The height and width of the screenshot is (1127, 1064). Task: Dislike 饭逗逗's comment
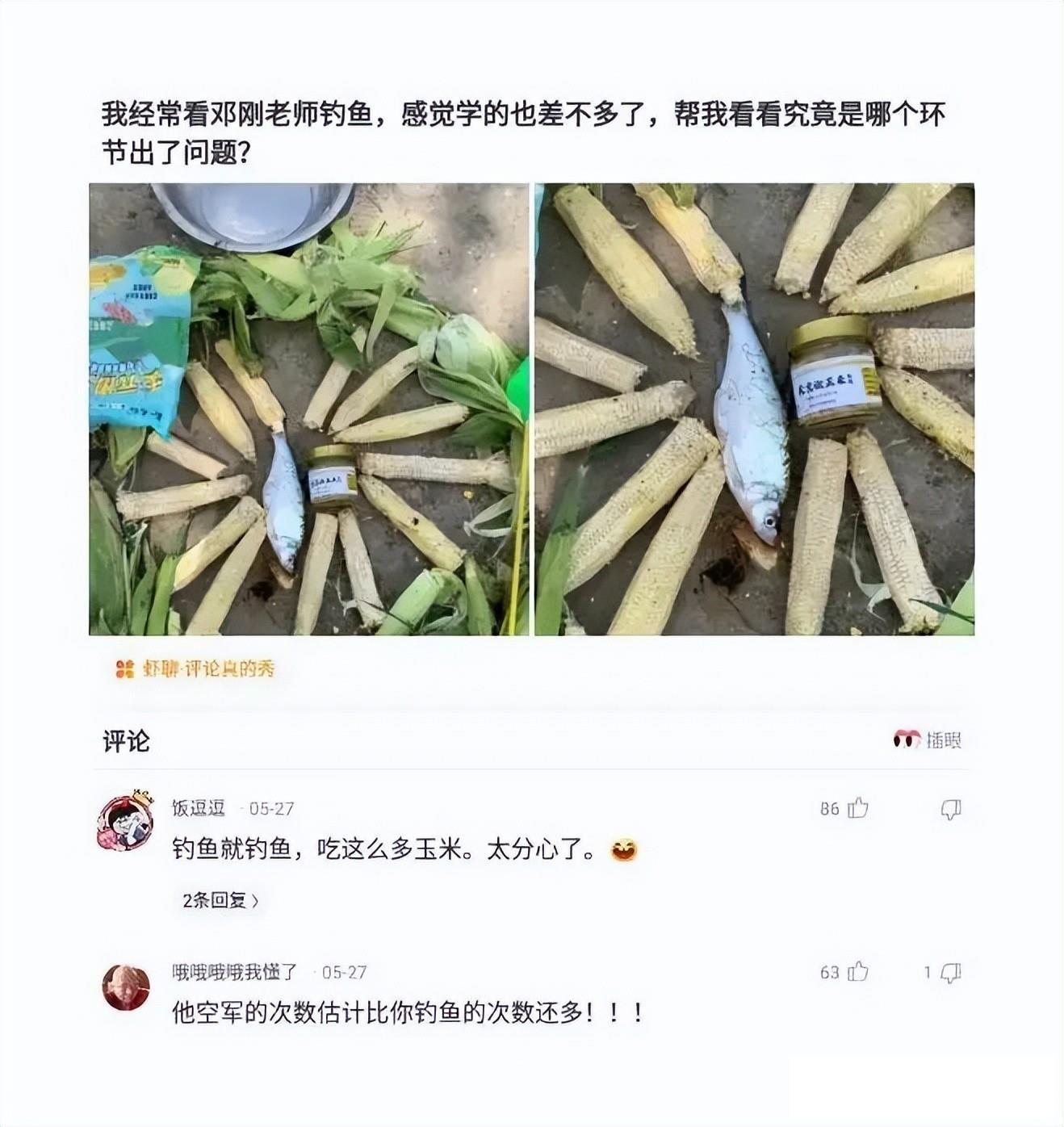click(x=951, y=809)
